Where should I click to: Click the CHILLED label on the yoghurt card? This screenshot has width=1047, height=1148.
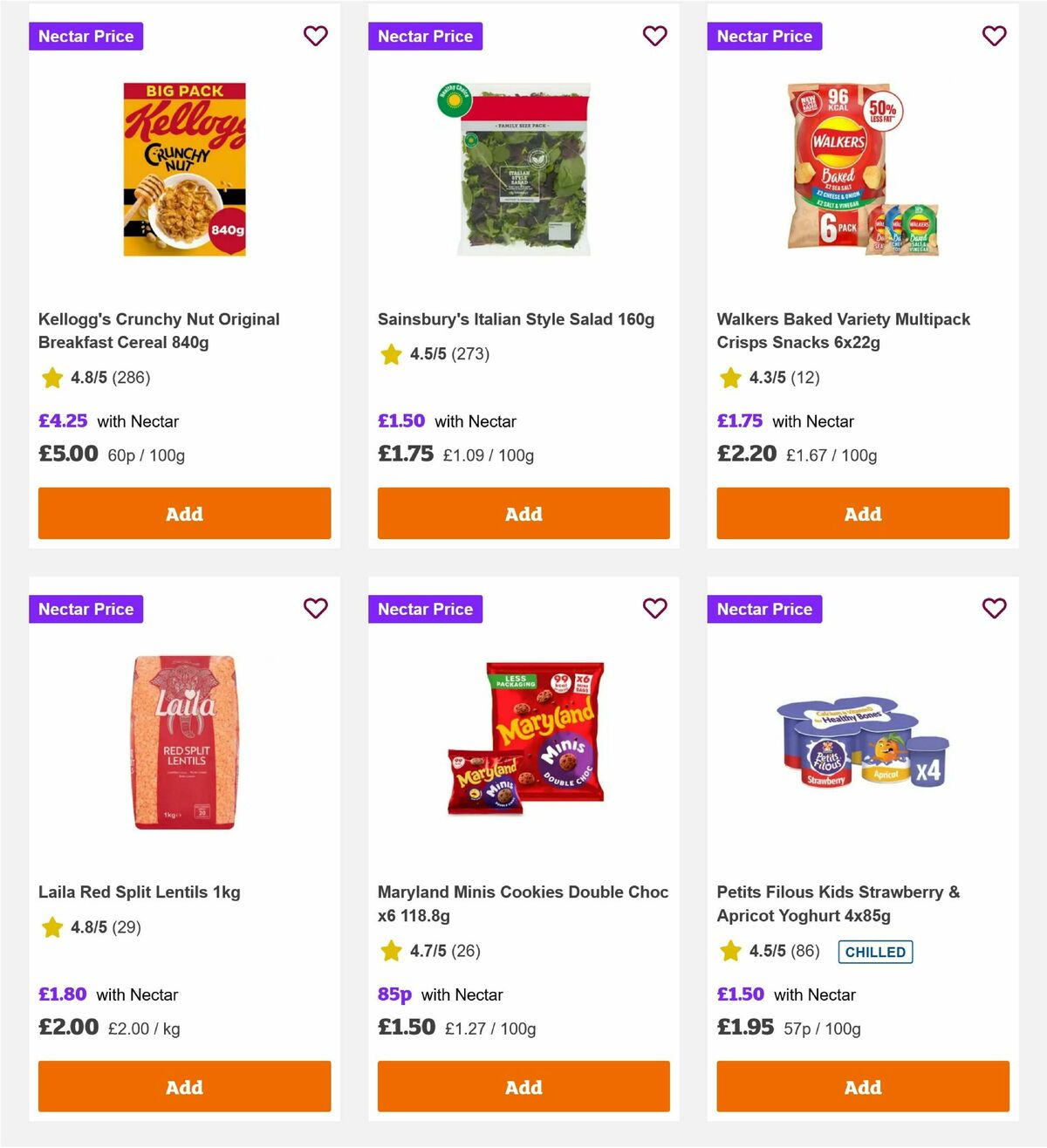point(875,952)
